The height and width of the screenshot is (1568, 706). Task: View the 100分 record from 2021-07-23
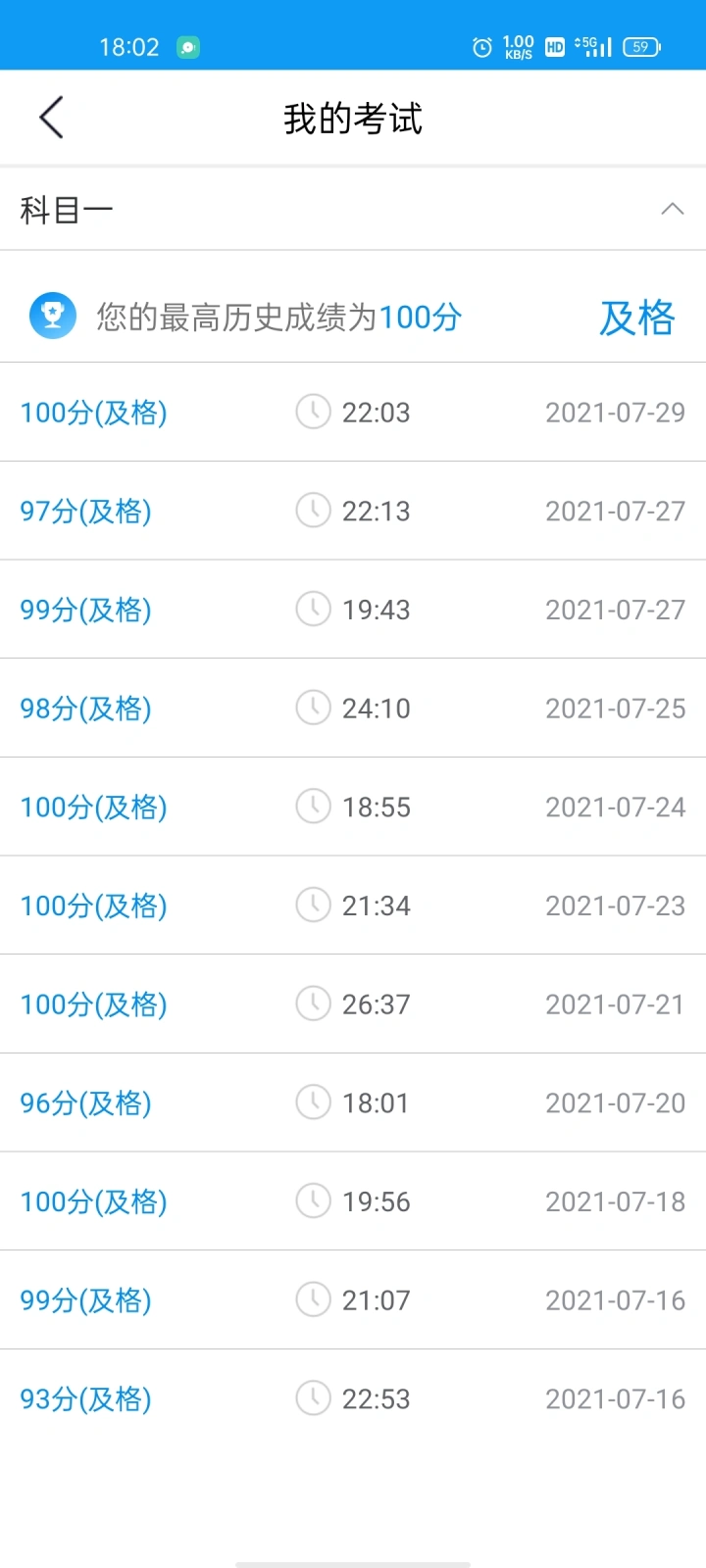[353, 906]
